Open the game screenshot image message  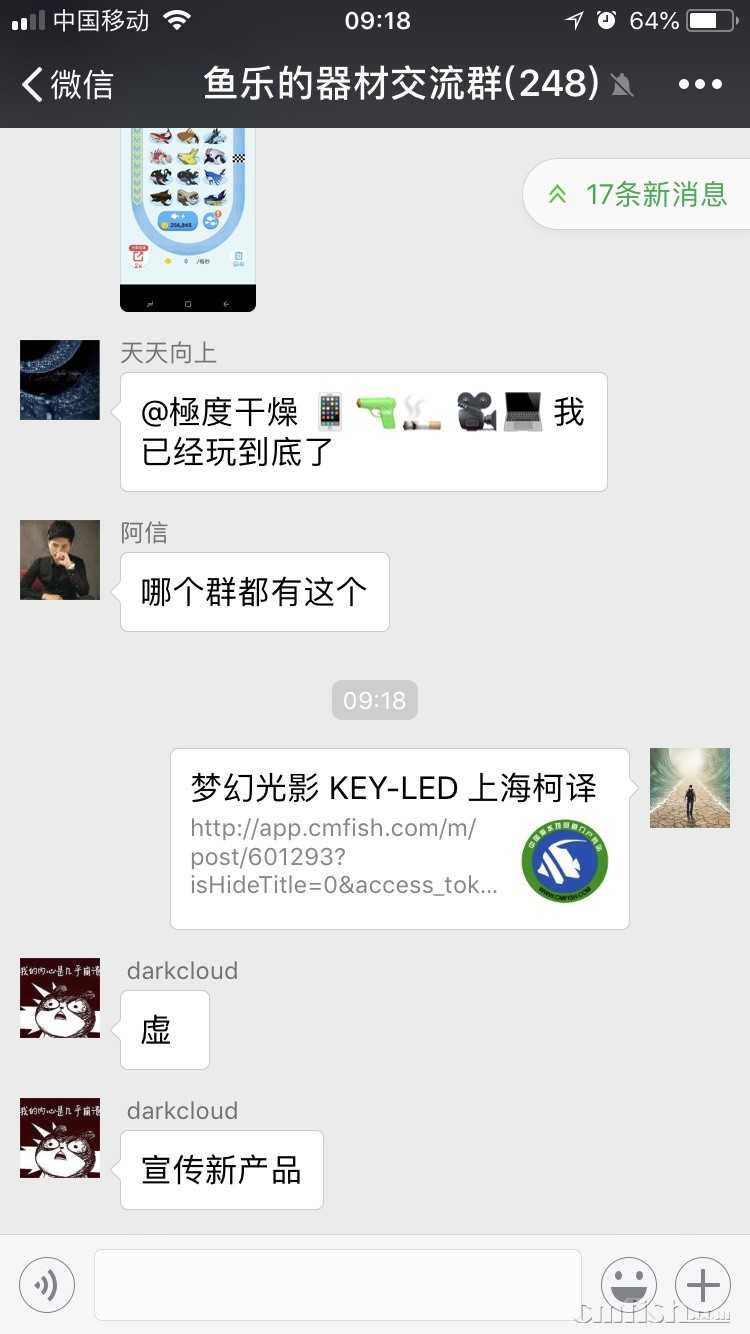(x=188, y=218)
